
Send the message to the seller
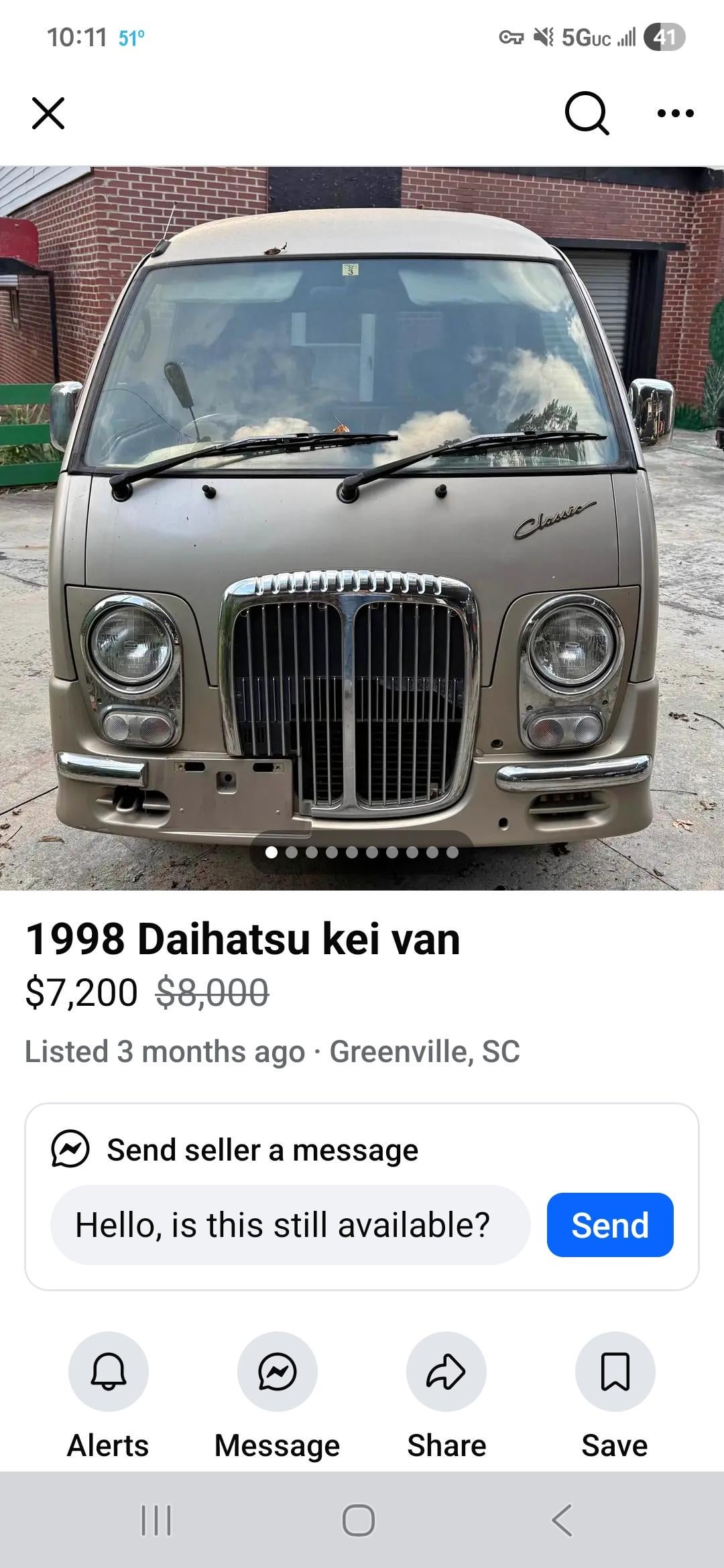(x=609, y=1225)
